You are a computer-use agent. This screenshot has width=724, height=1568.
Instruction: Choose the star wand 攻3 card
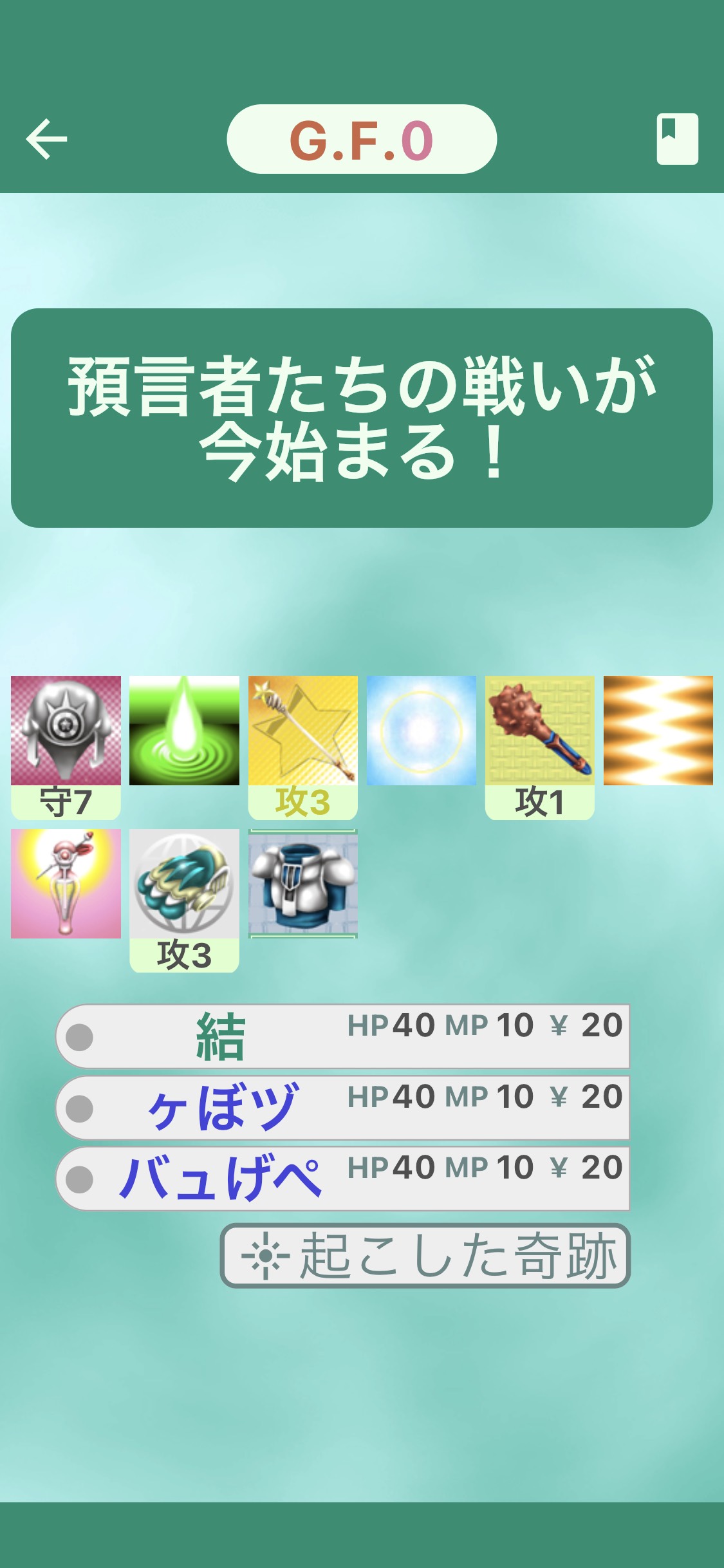(x=302, y=746)
